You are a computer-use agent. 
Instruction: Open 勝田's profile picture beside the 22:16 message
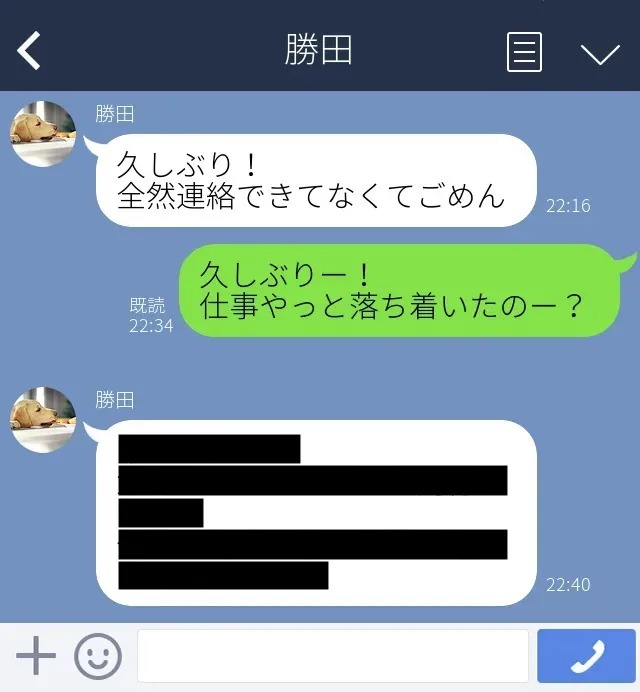click(43, 133)
